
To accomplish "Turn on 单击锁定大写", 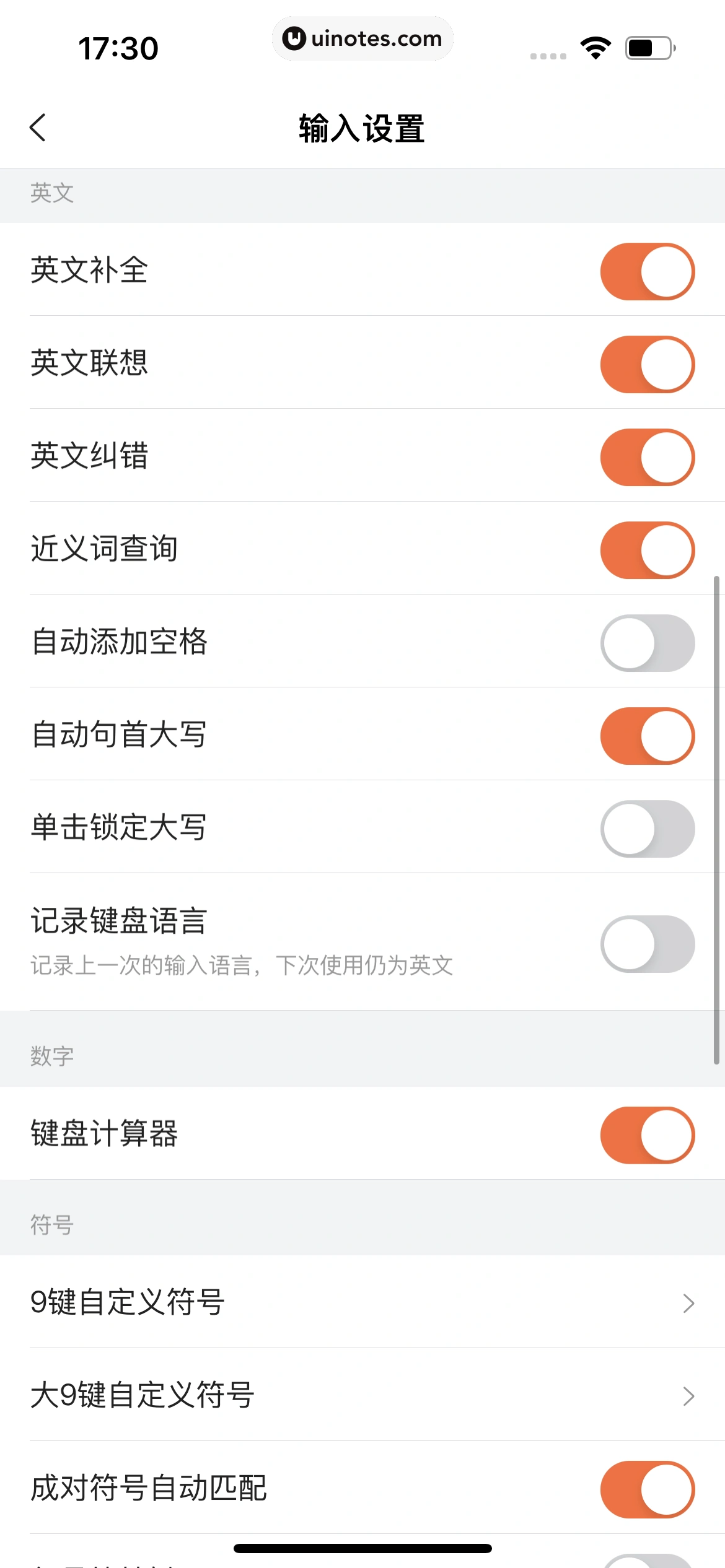I will [647, 829].
